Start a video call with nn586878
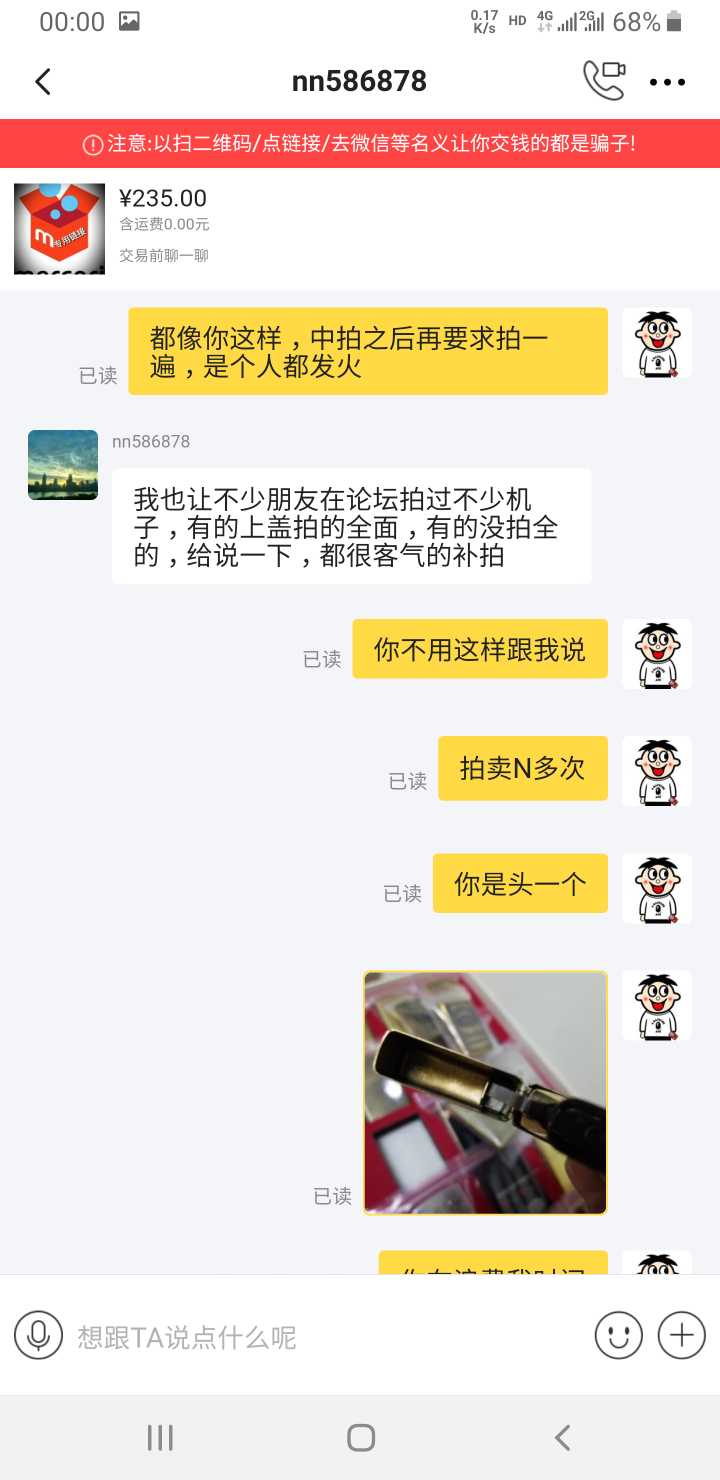The width and height of the screenshot is (720, 1480). [x=604, y=81]
